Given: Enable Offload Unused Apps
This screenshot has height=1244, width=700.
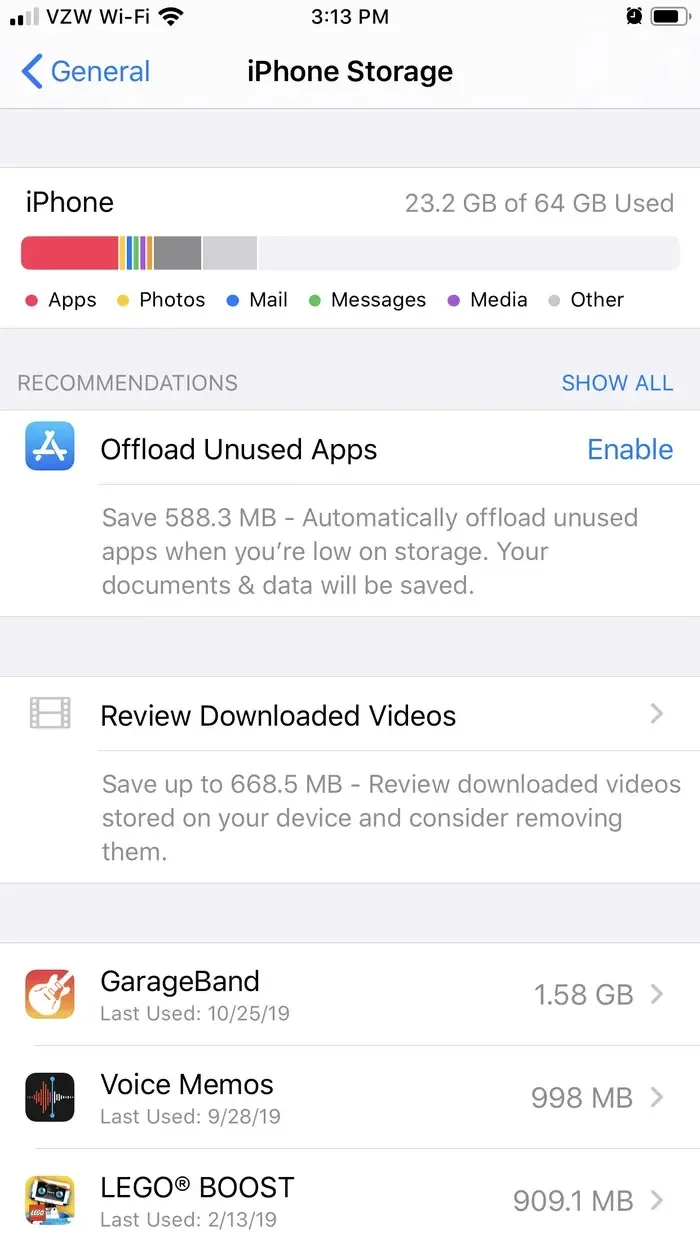Looking at the screenshot, I should pos(629,450).
